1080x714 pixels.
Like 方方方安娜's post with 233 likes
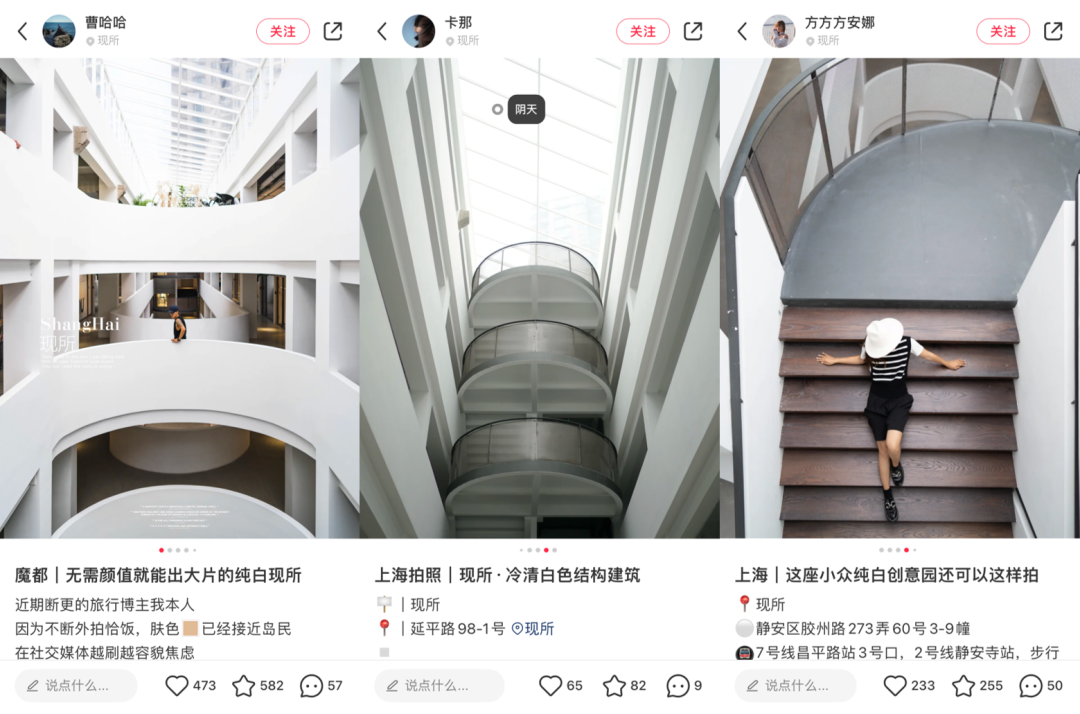pos(896,685)
